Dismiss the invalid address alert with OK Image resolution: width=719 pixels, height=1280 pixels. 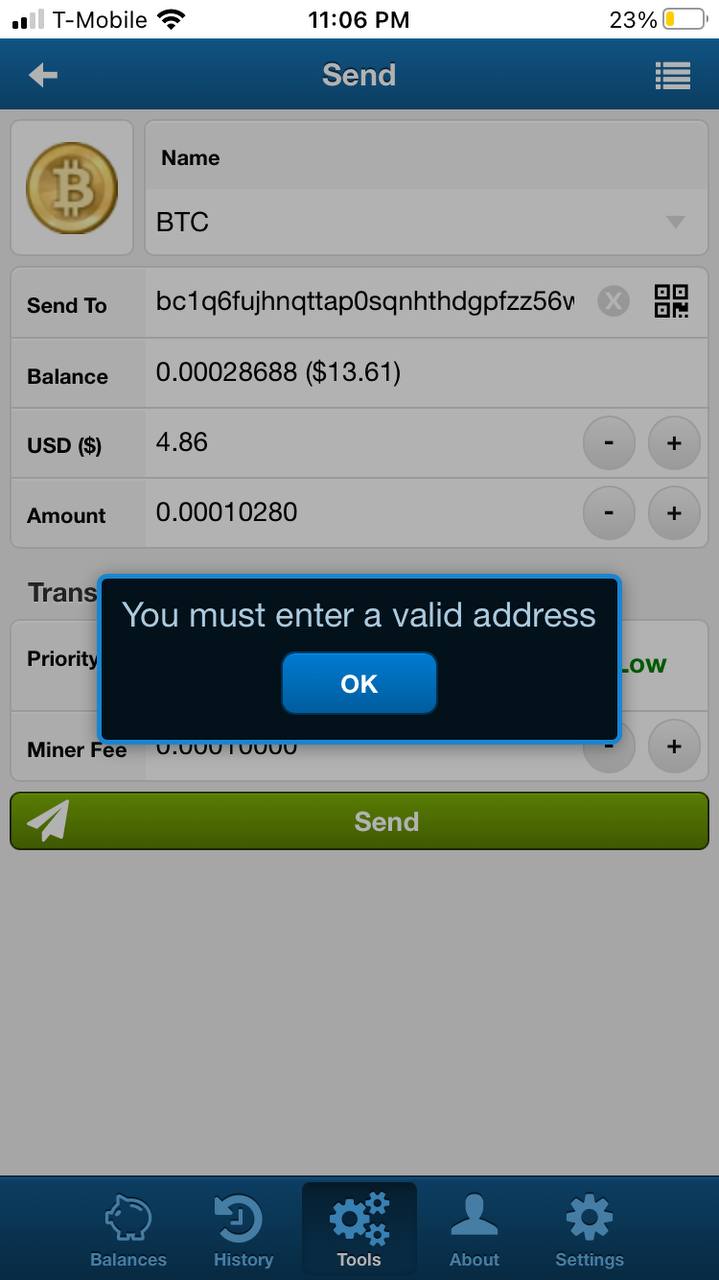tap(359, 683)
